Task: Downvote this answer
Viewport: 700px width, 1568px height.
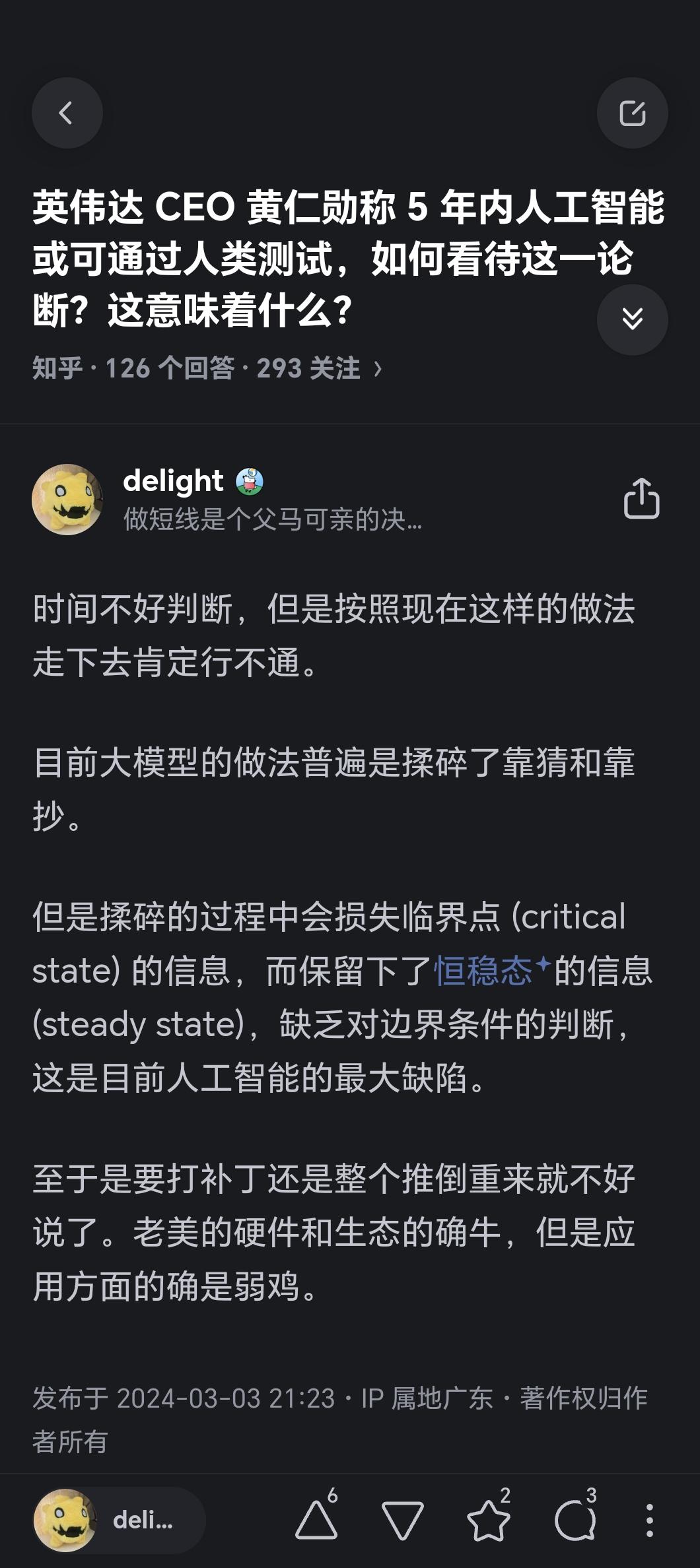Action: point(403,1520)
